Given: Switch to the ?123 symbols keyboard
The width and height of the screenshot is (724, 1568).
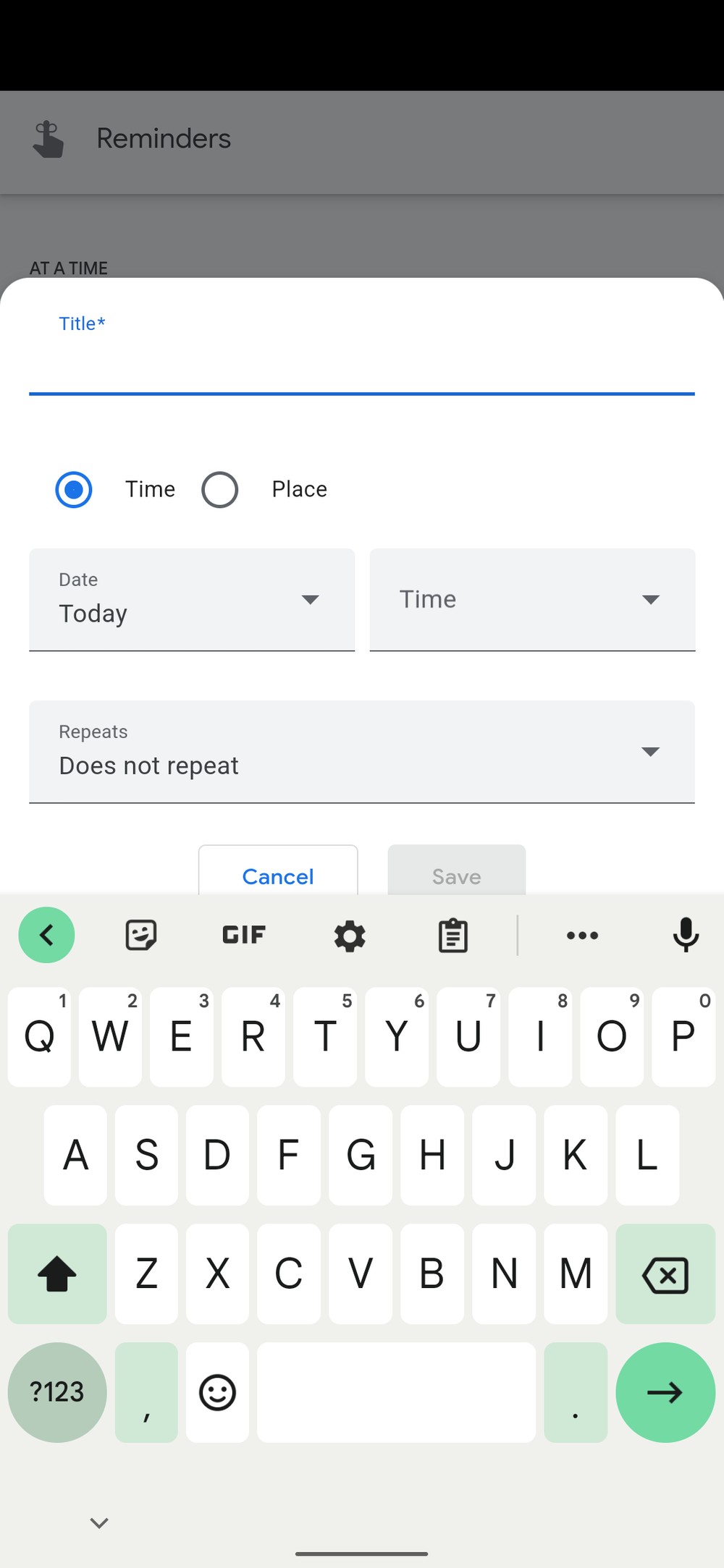Looking at the screenshot, I should point(57,1392).
